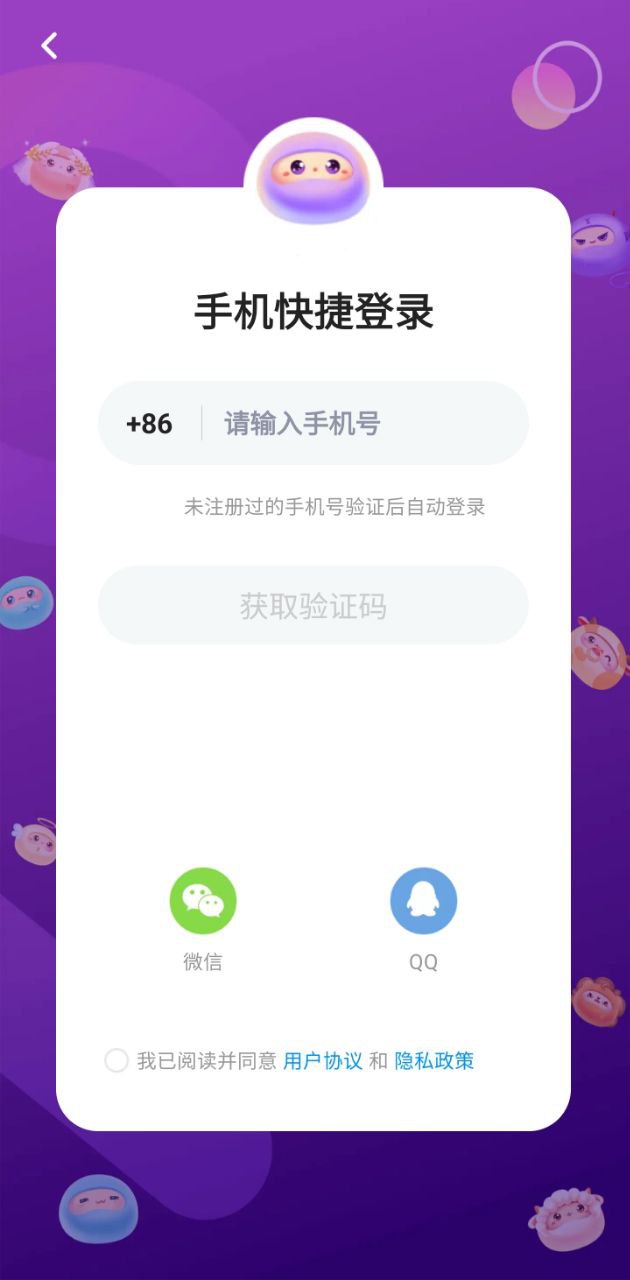This screenshot has width=630, height=1280.
Task: Check the agreement consent checkbox
Action: coord(116,1061)
